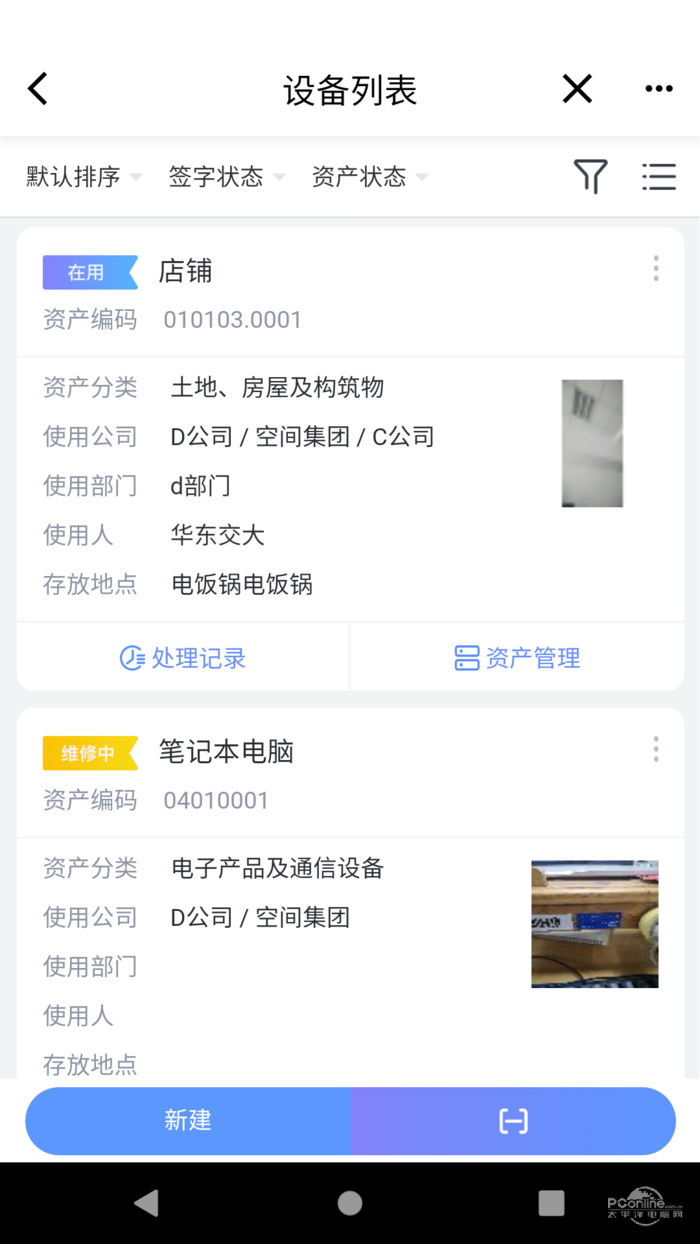Open more options for the 笔记本电脑 card

pyautogui.click(x=656, y=749)
